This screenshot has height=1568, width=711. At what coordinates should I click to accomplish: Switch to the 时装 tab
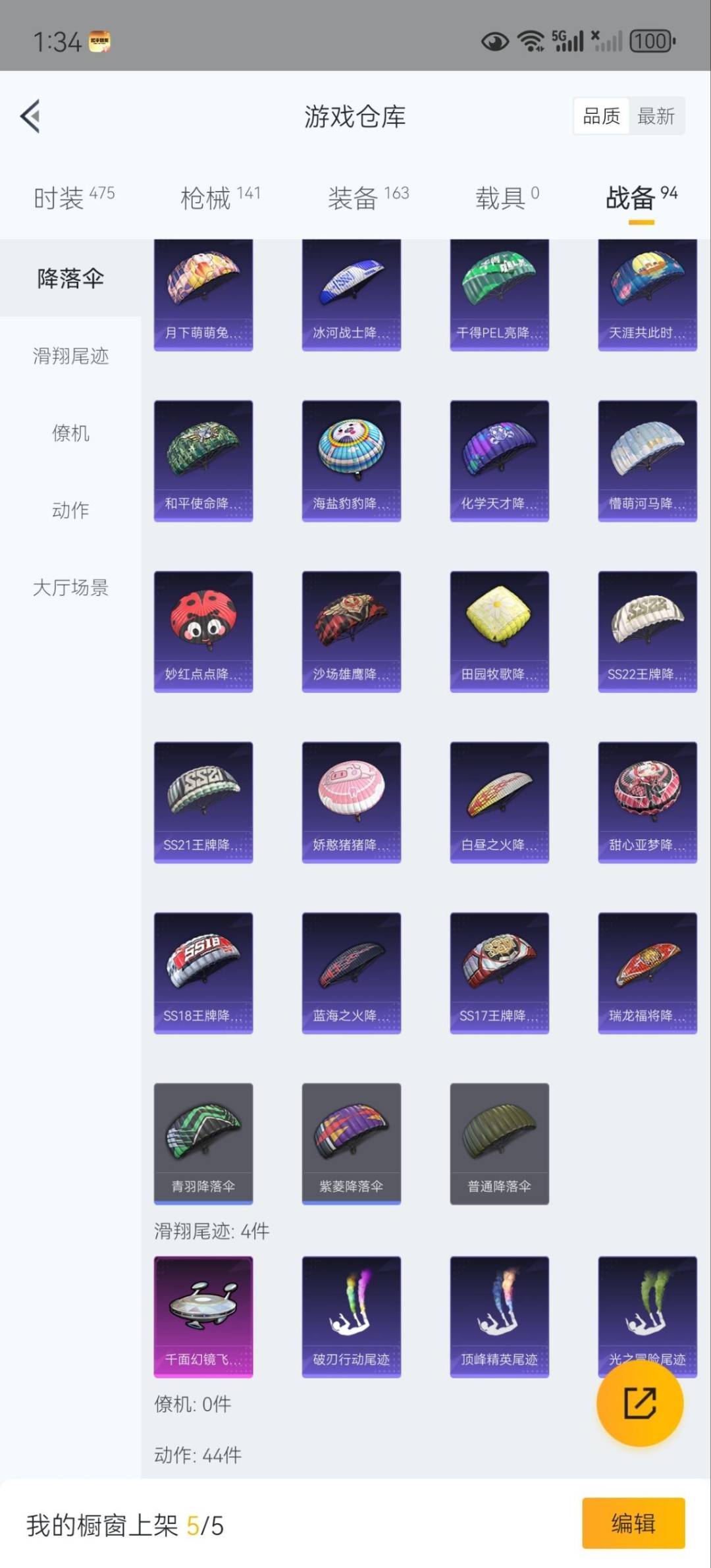74,197
